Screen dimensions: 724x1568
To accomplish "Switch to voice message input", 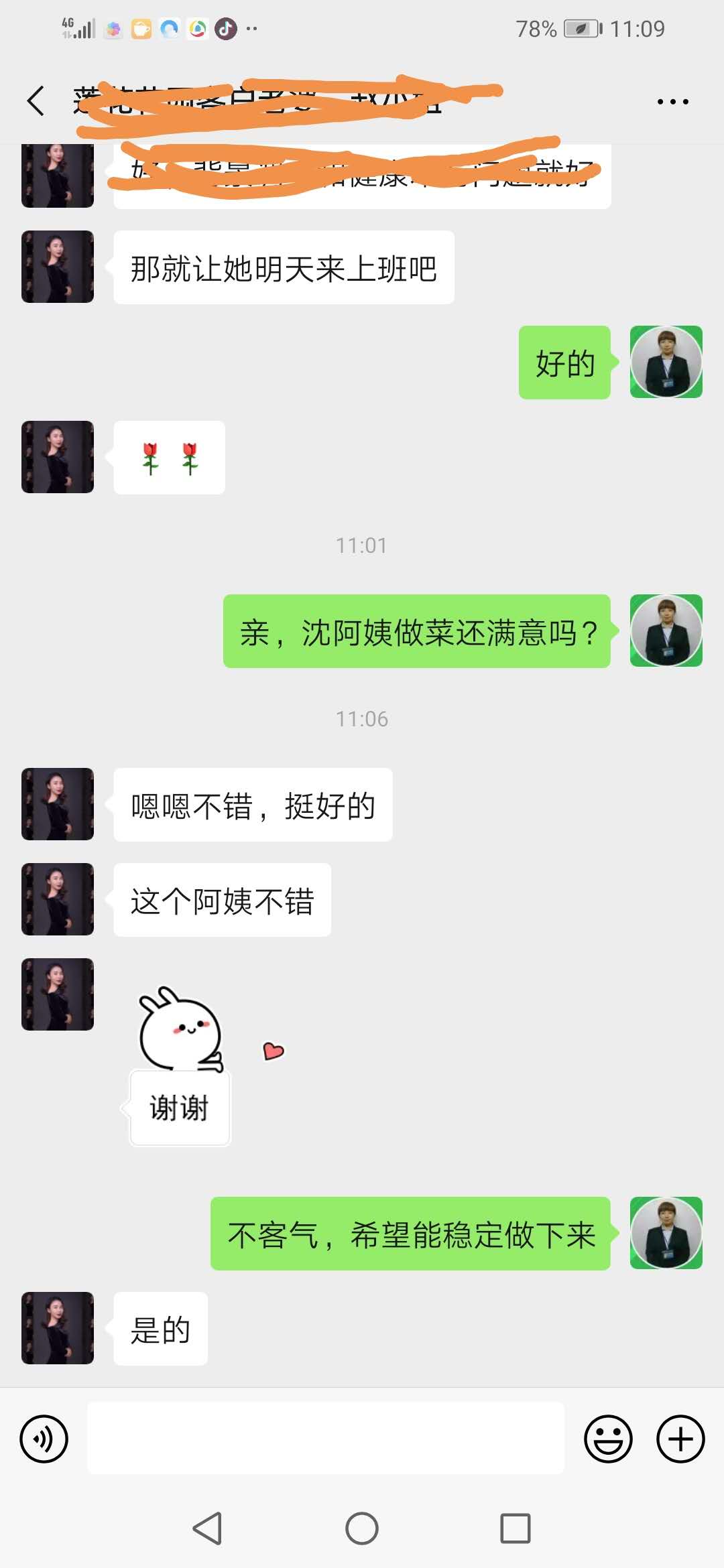I will 44,1439.
